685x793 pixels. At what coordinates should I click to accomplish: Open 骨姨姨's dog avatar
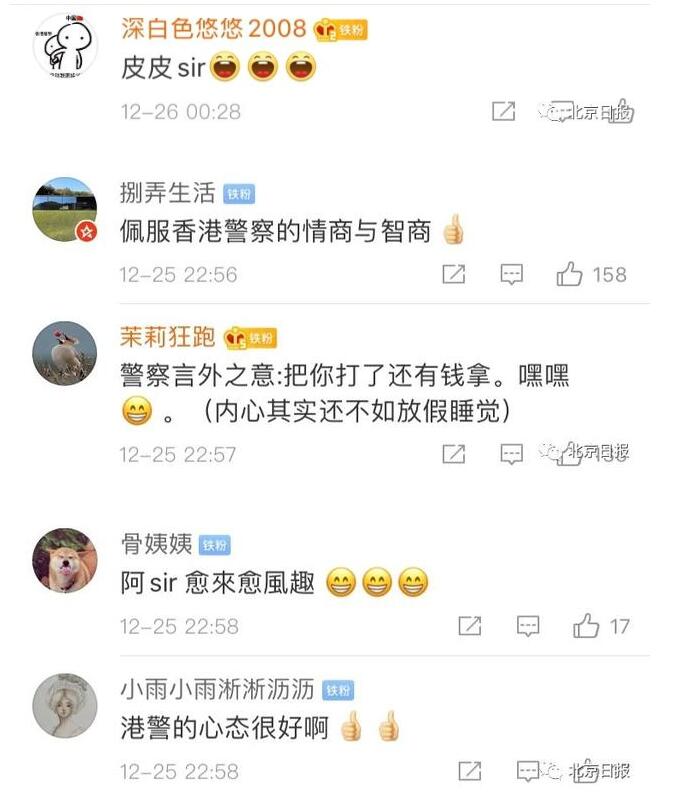64,561
